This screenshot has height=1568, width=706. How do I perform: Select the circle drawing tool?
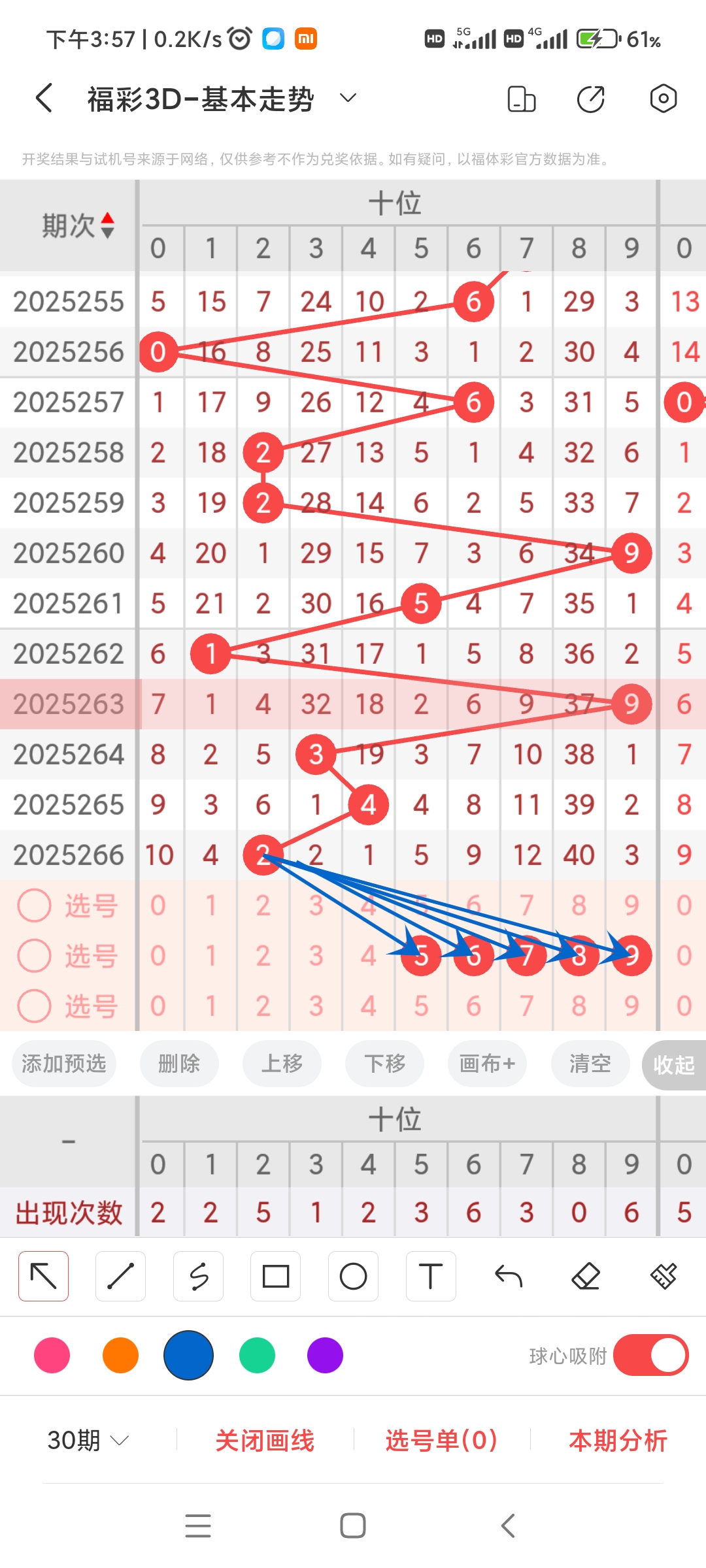pos(353,1275)
